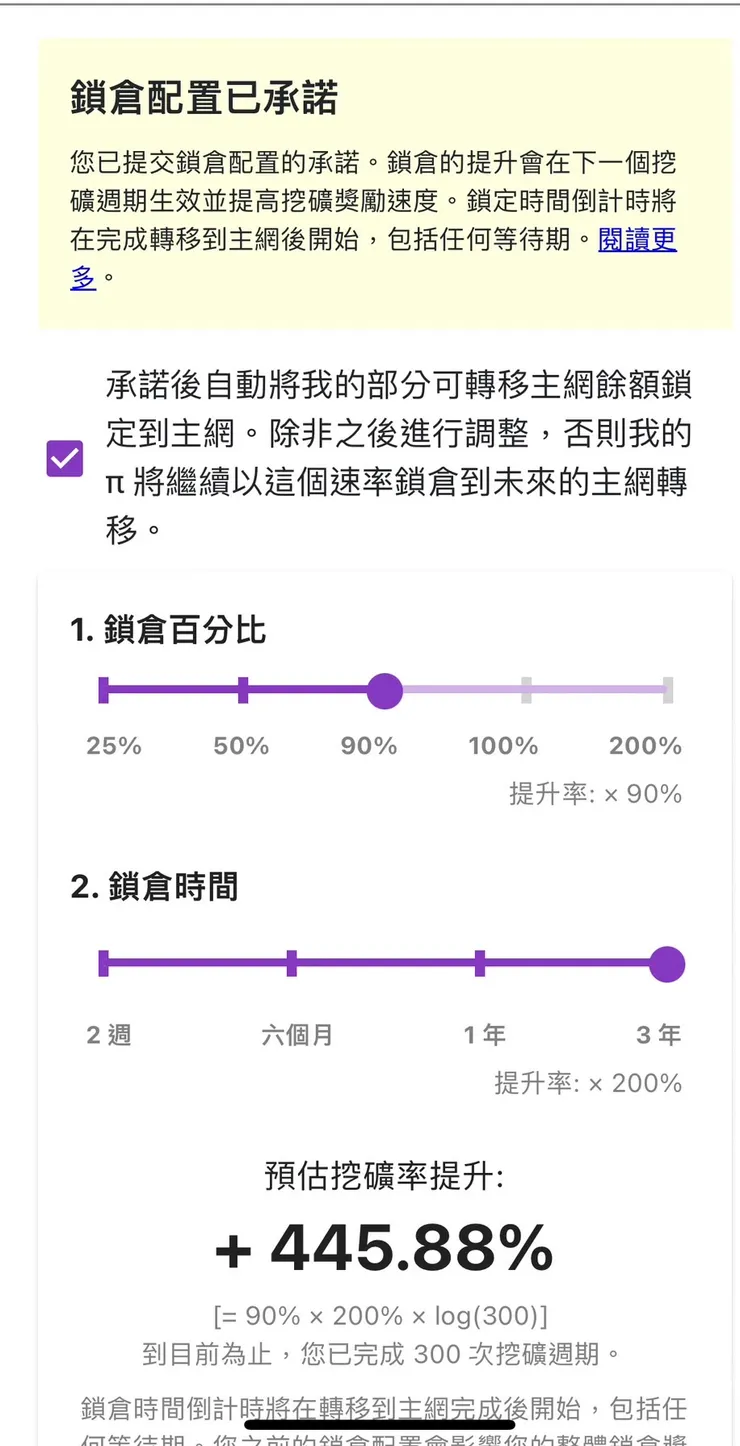Click the duration slider handle at 3年
The image size is (740, 1446).
pos(666,963)
